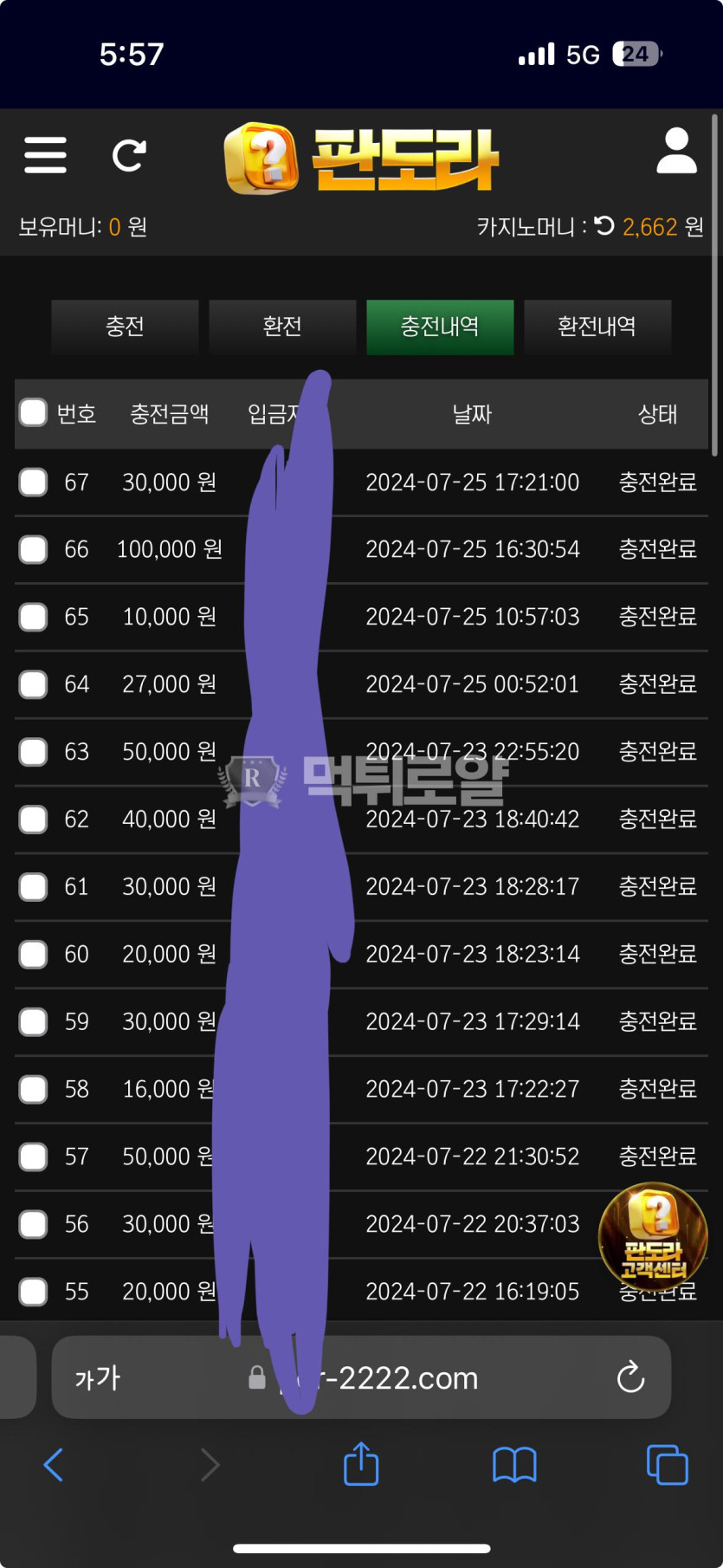Image resolution: width=723 pixels, height=1568 pixels.
Task: Open the 판도라 고객센터 floating button
Action: 653,1235
